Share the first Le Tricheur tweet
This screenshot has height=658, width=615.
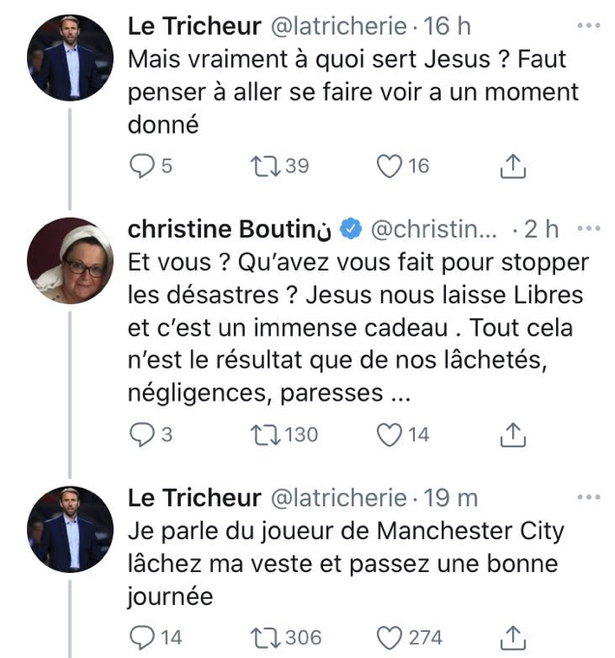pyautogui.click(x=511, y=167)
